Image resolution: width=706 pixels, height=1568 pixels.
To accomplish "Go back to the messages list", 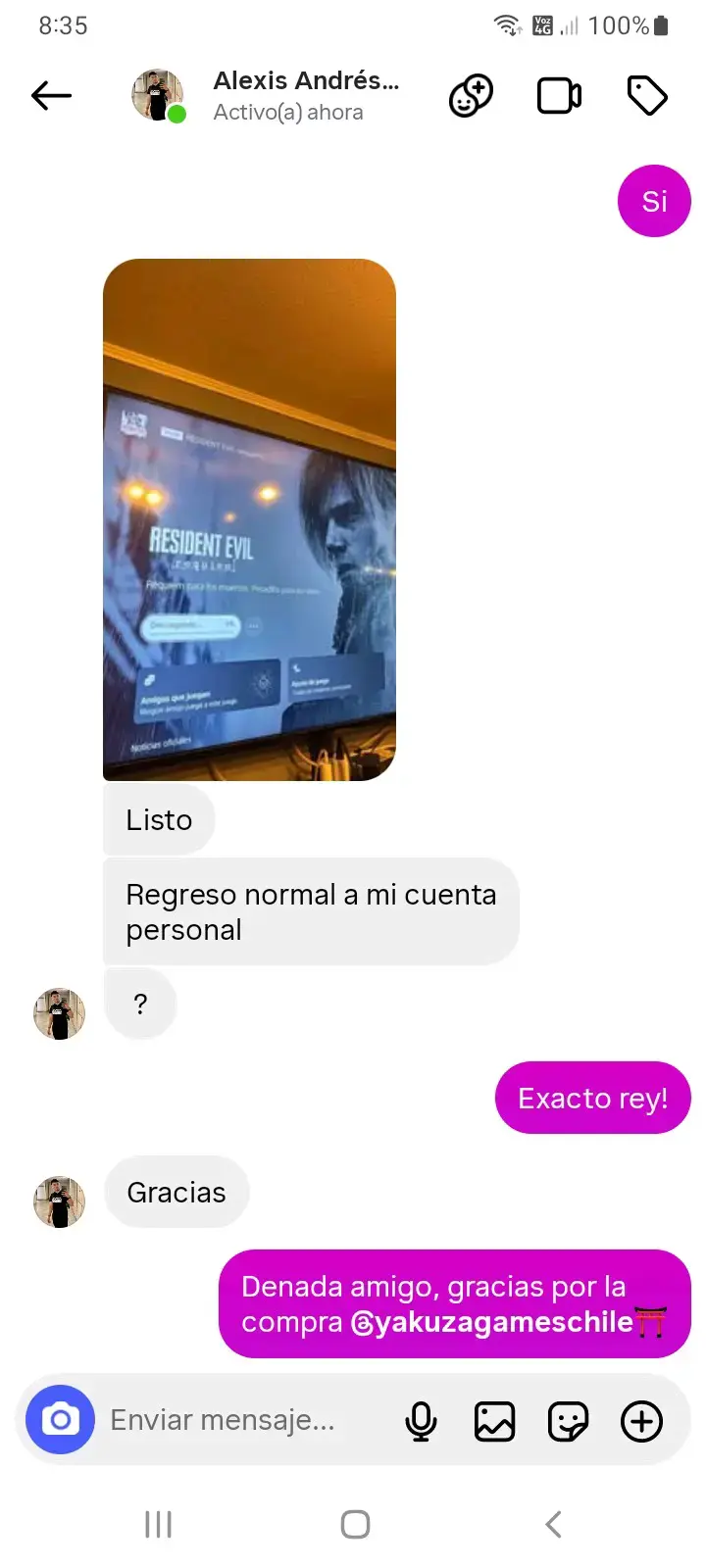I will point(51,95).
